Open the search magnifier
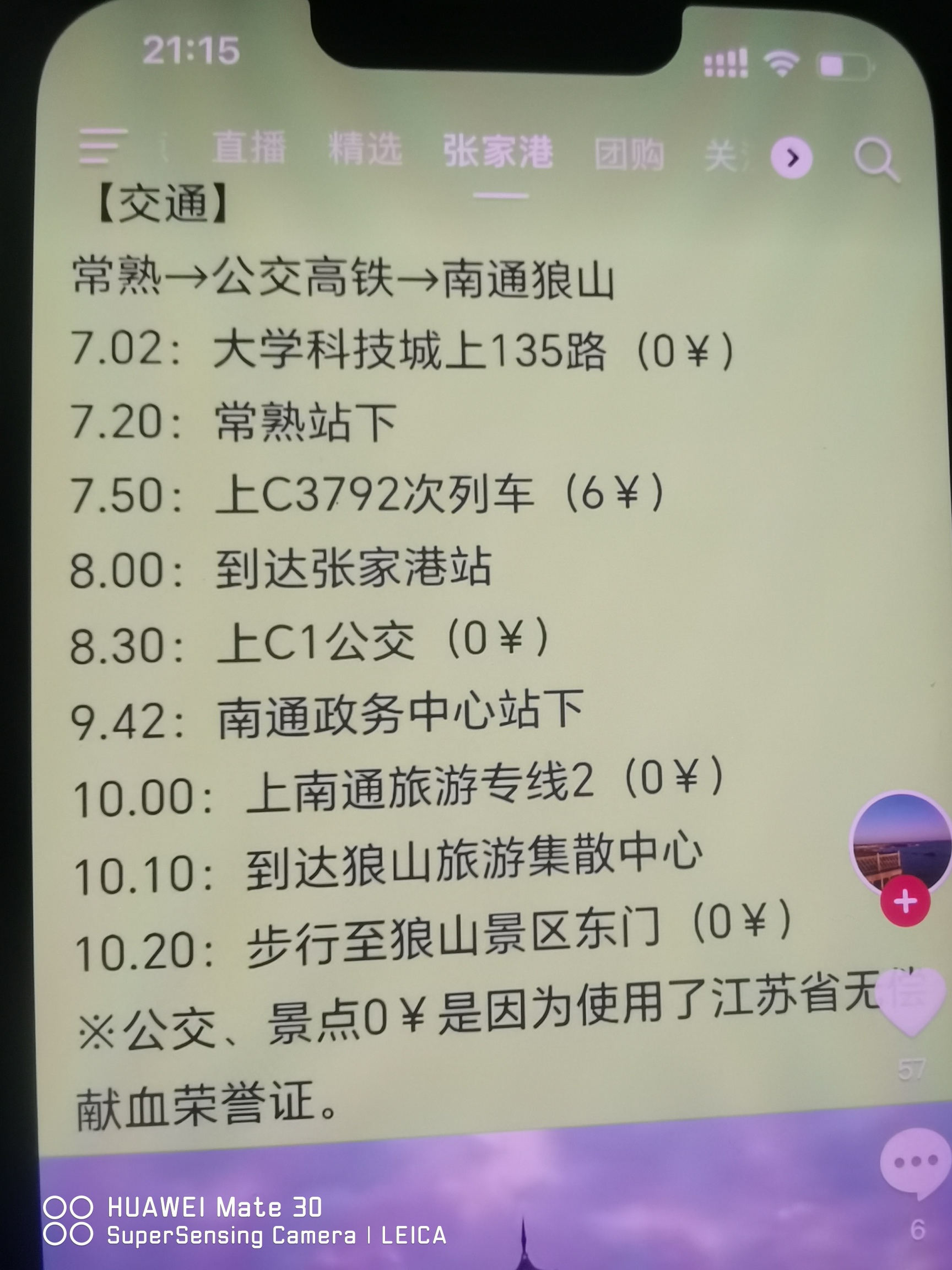This screenshot has width=952, height=1270. [x=875, y=159]
